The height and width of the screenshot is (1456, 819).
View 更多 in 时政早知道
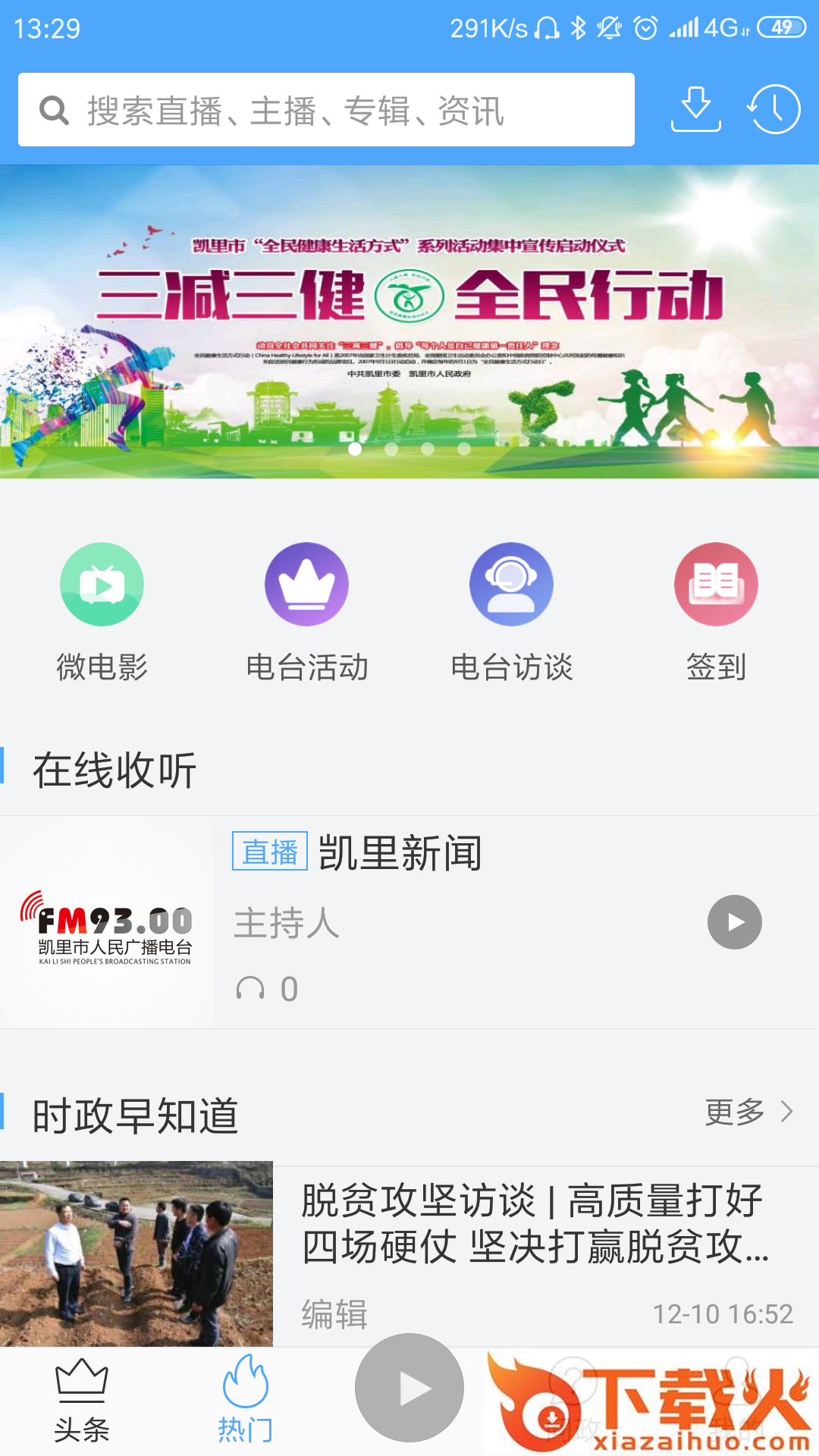point(748,1112)
